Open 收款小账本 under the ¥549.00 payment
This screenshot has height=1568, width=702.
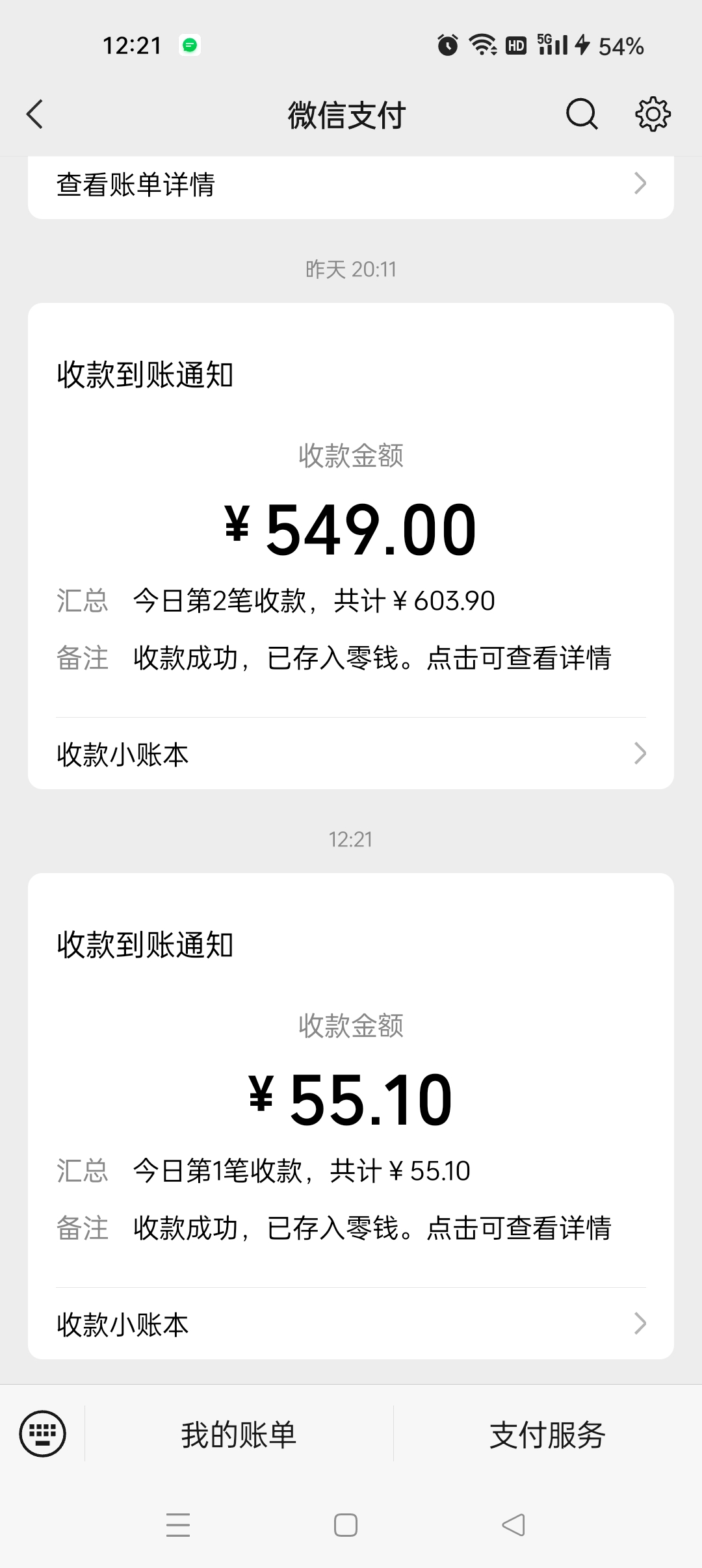point(350,754)
